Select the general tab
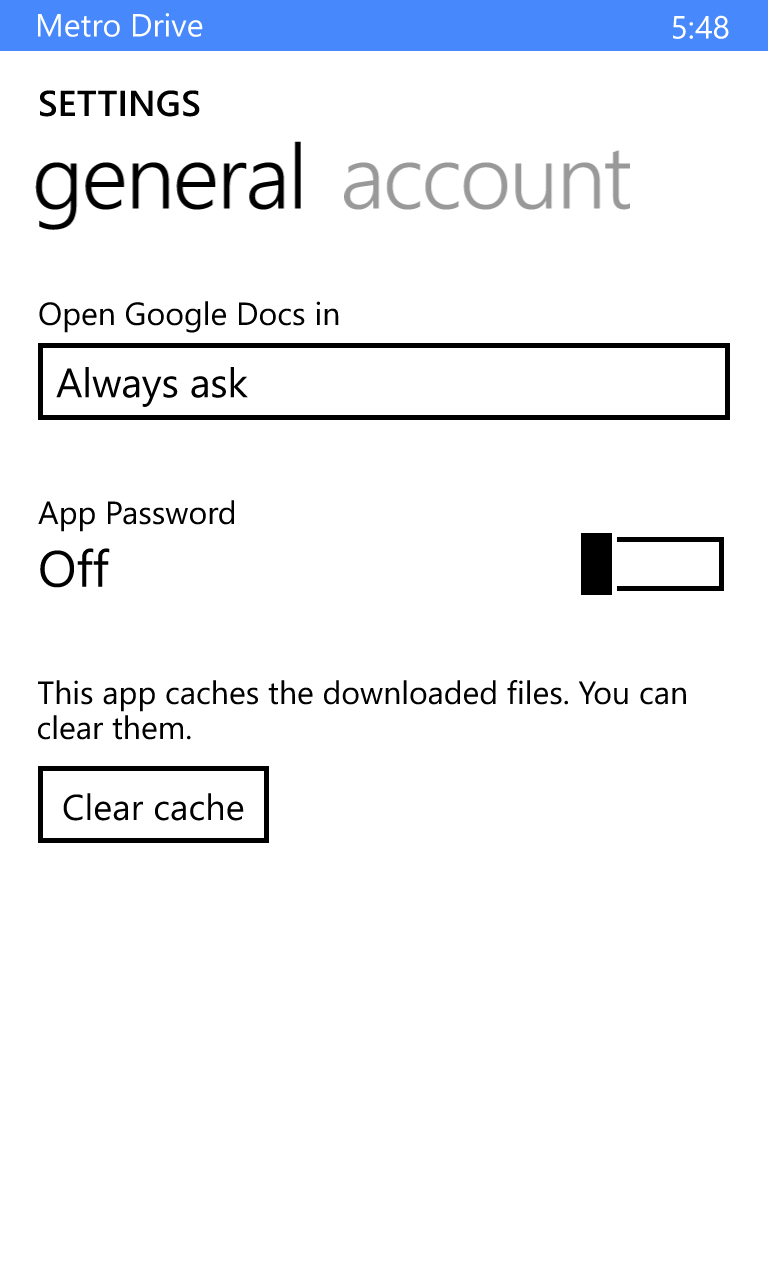Screen dimensions: 768x1280 pyautogui.click(x=170, y=181)
